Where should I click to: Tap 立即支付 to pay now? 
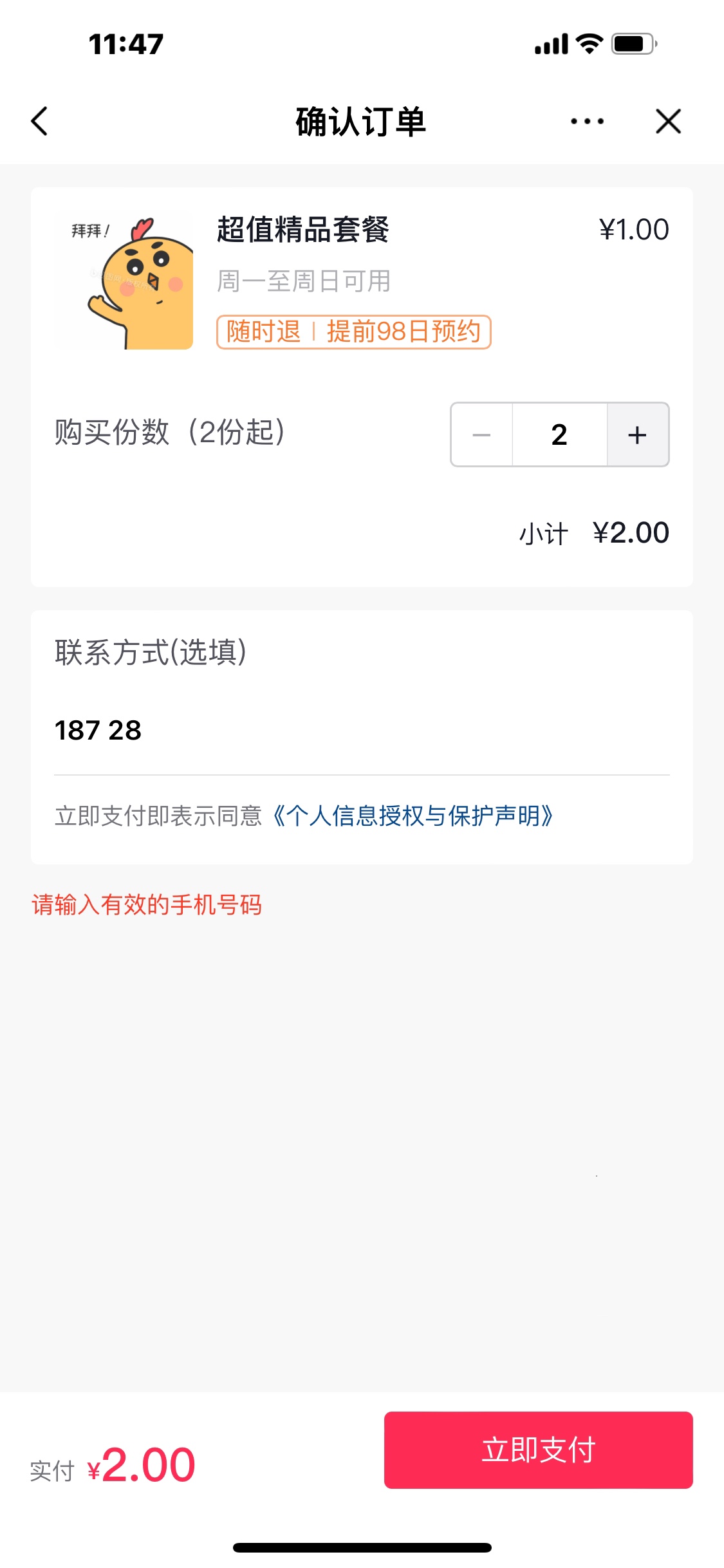point(538,1450)
